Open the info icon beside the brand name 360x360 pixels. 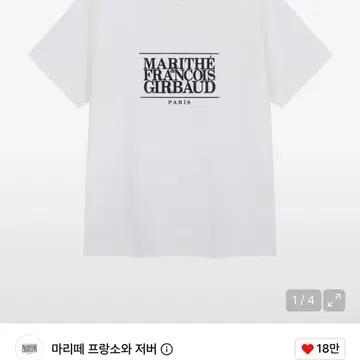point(166,349)
